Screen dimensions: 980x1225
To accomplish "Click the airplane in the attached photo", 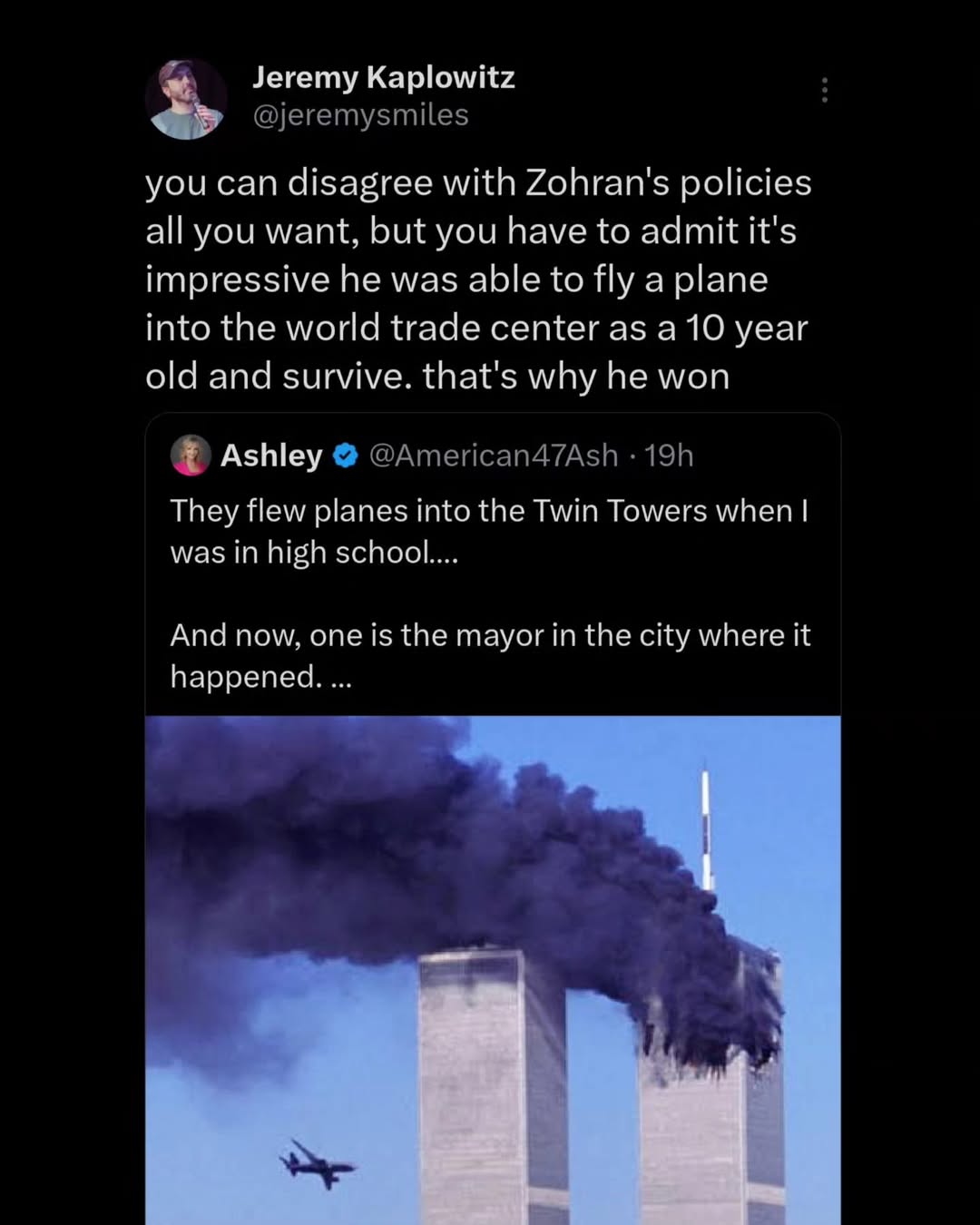I will pyautogui.click(x=317, y=1164).
